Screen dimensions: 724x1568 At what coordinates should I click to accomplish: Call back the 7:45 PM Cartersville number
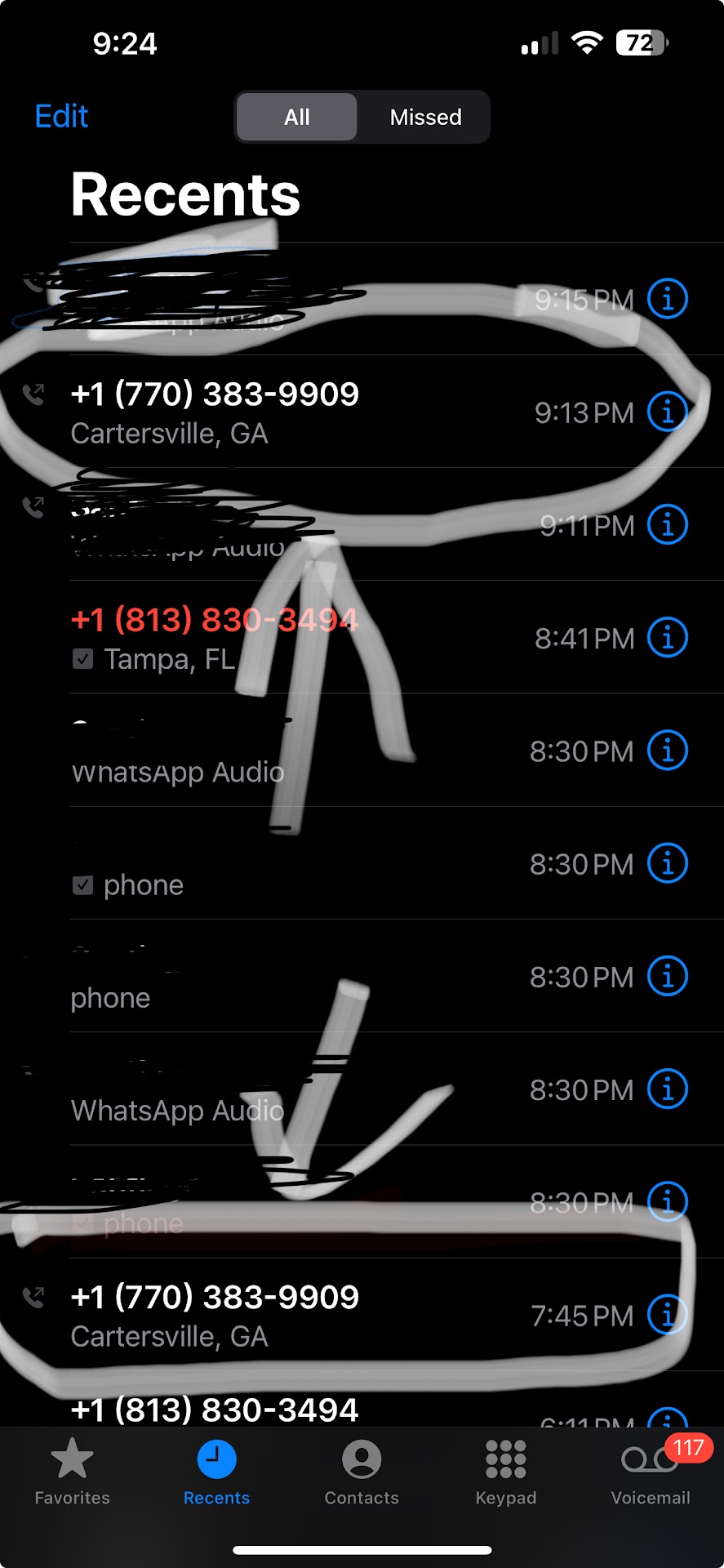(215, 1315)
